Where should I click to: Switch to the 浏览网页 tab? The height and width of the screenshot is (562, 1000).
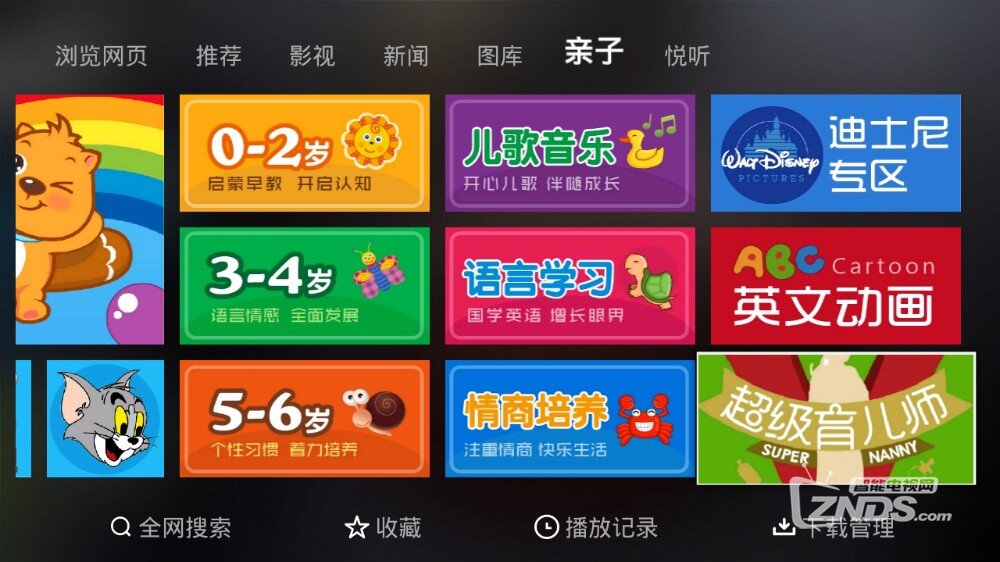pos(101,56)
